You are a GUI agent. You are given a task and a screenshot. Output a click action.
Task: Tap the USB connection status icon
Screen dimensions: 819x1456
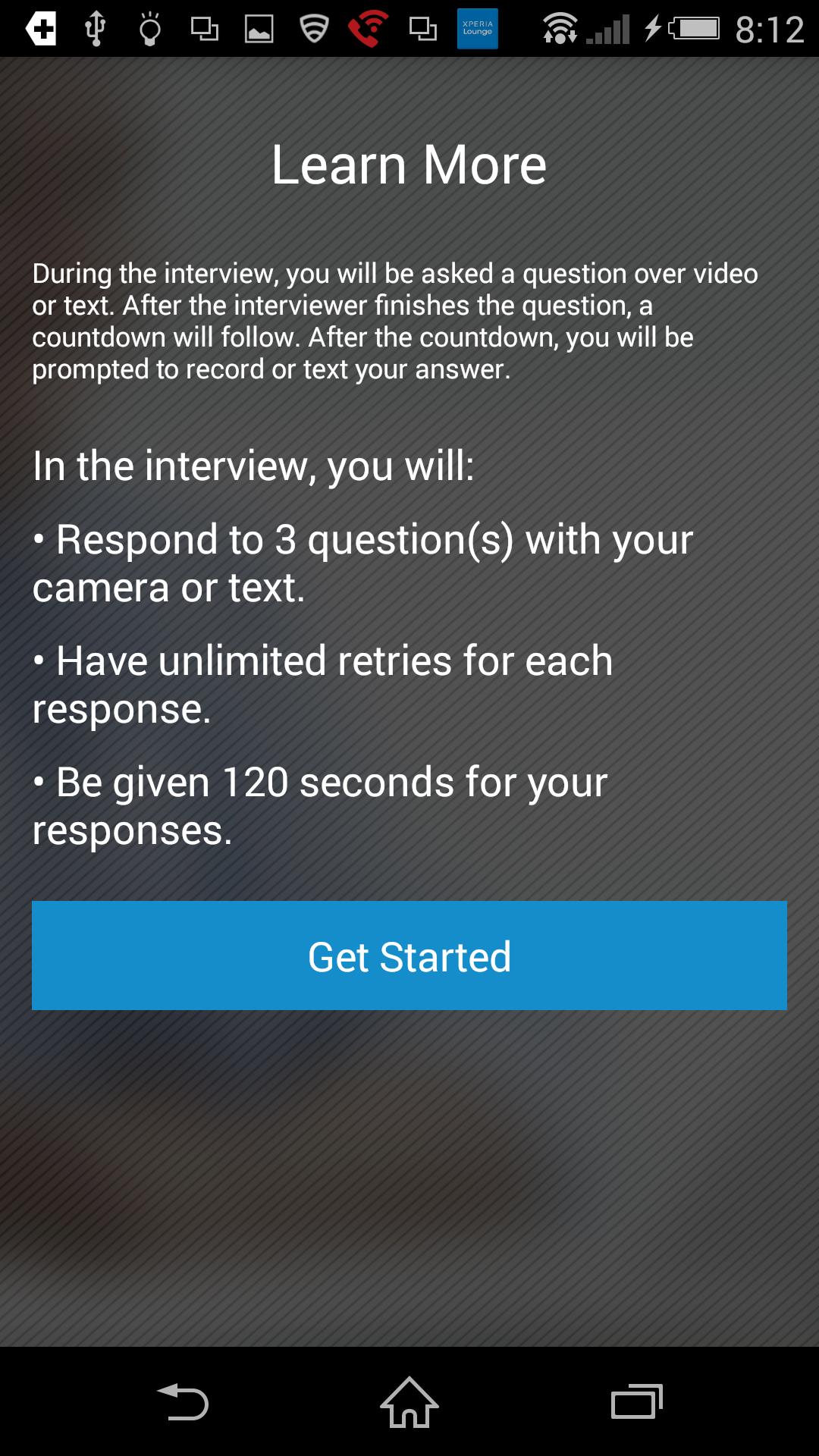click(x=95, y=29)
